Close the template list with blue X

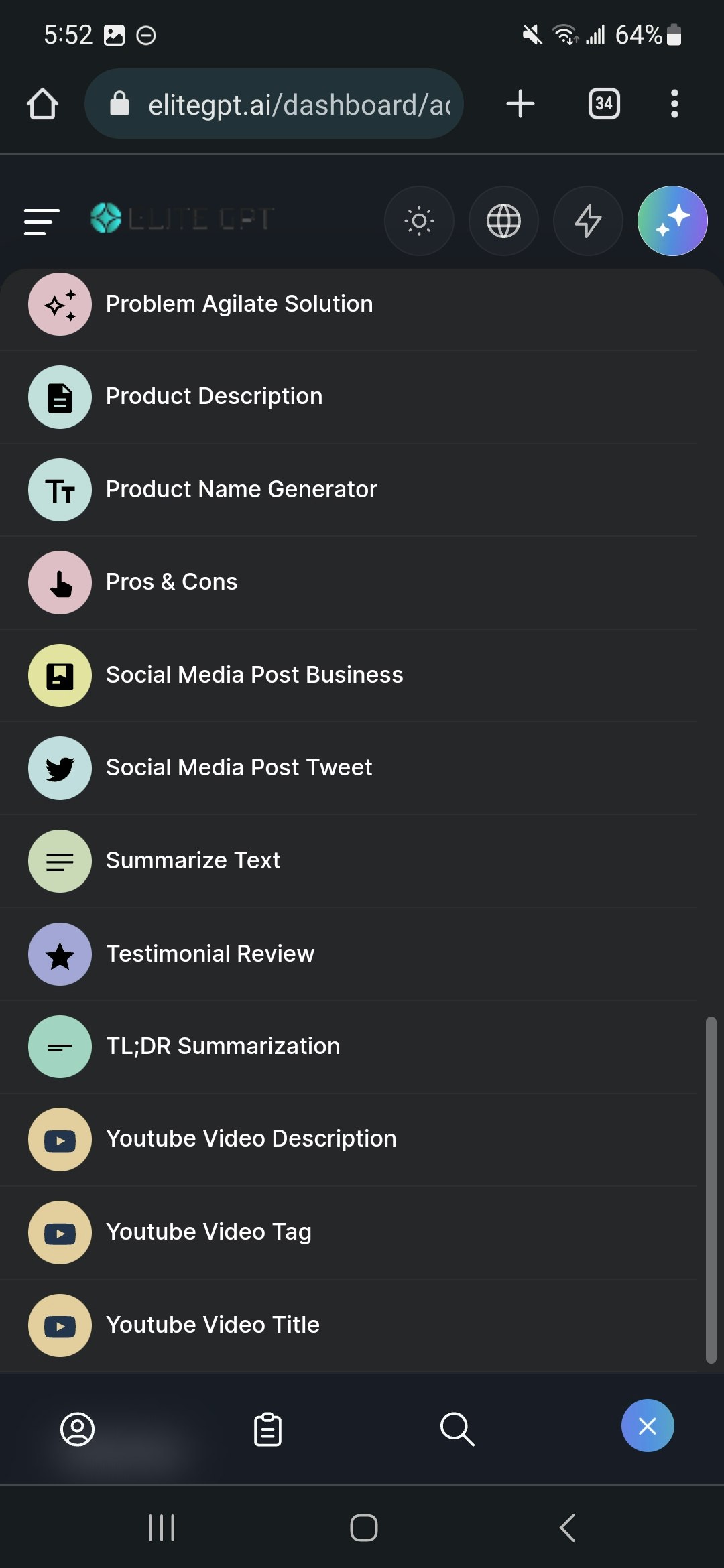[x=647, y=1426]
